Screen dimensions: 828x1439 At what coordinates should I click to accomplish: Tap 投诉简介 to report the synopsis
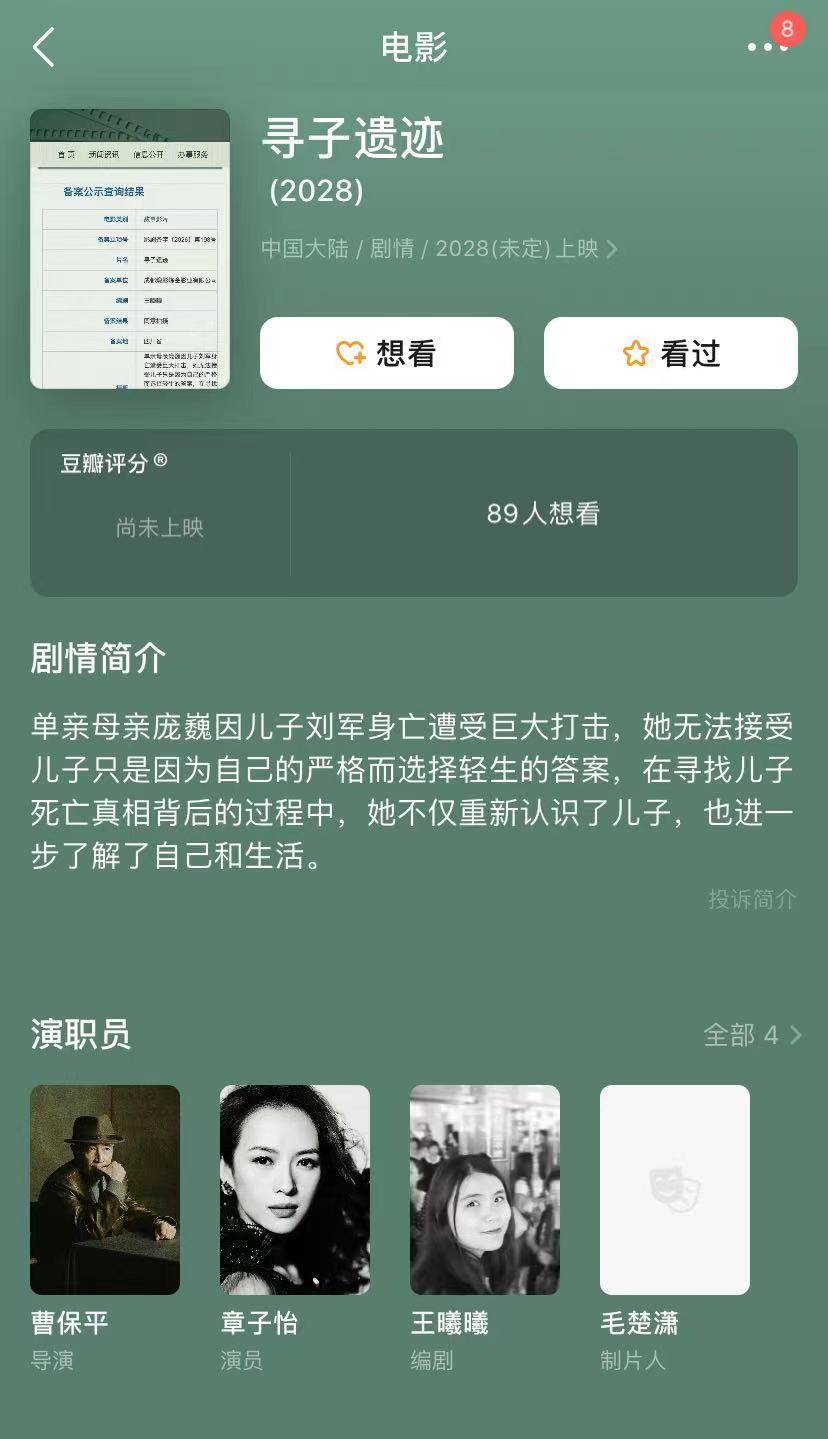(752, 899)
